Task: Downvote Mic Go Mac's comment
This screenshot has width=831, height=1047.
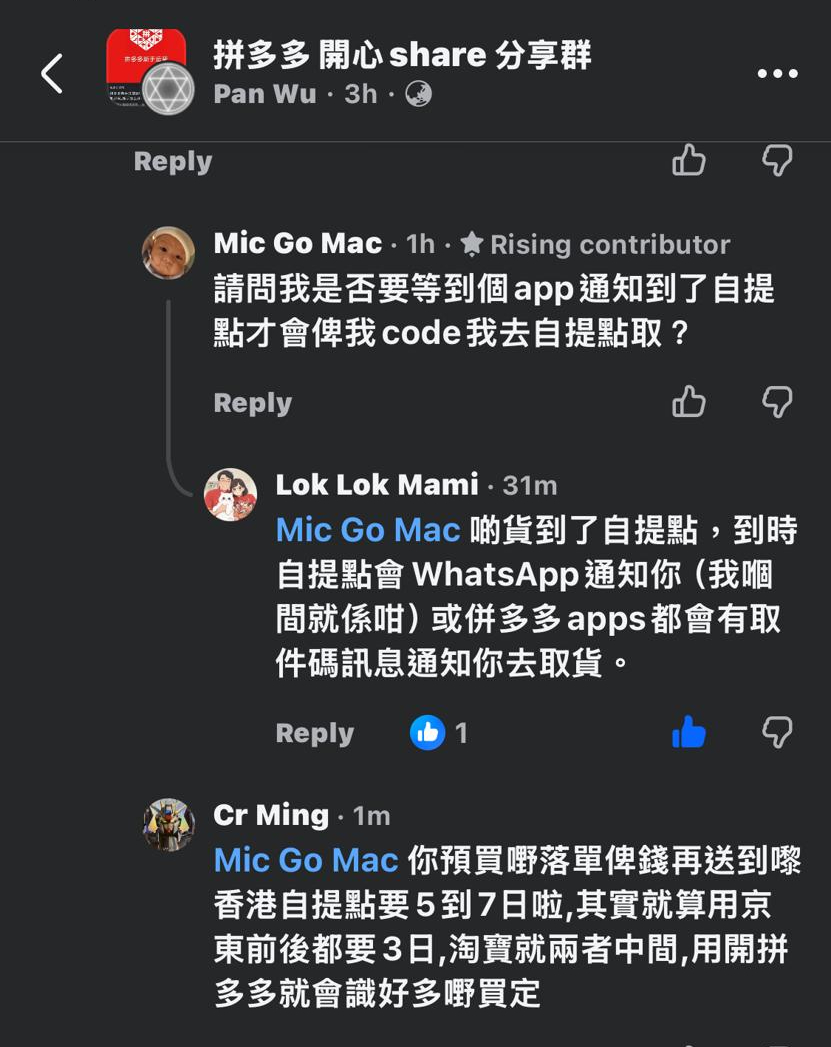Action: tap(777, 402)
